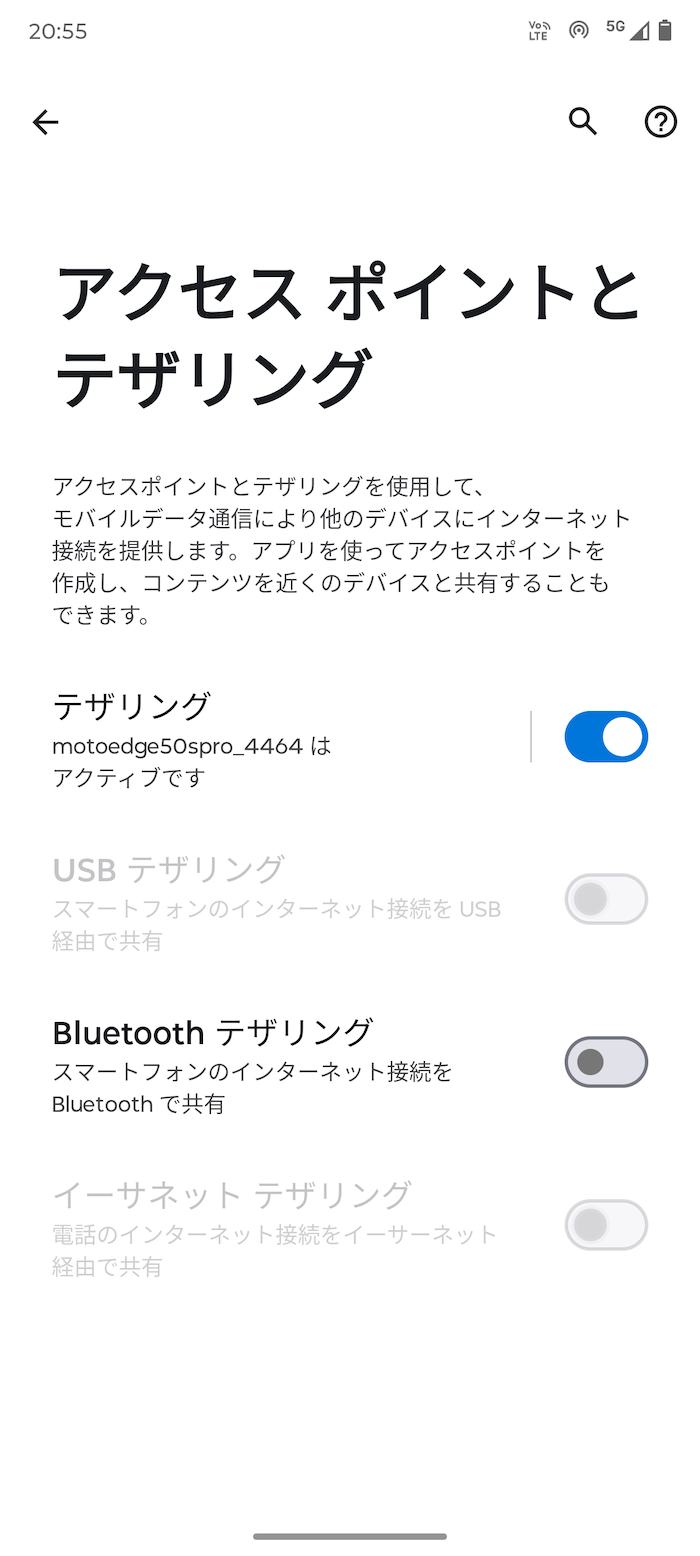700x1556 pixels.
Task: Open the help question mark icon
Action: 660,122
